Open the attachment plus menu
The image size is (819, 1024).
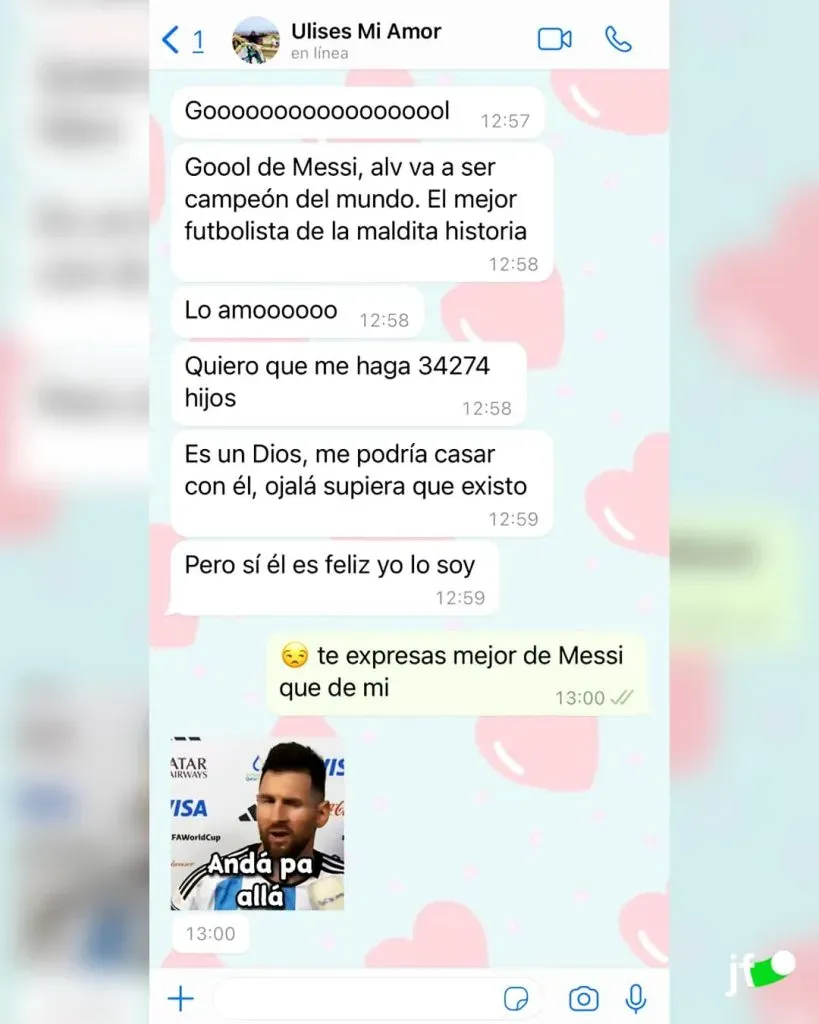[180, 998]
